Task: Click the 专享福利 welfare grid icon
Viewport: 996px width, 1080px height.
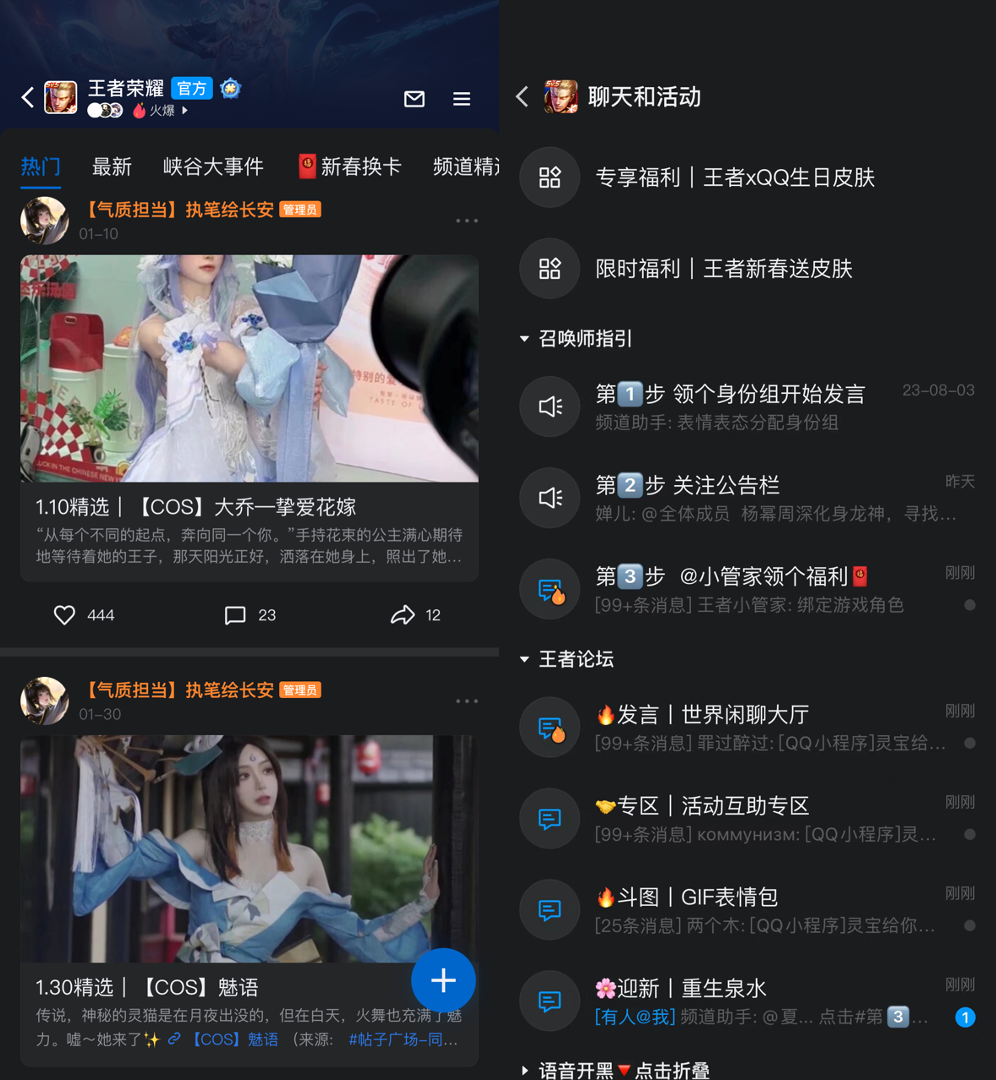Action: coord(549,177)
